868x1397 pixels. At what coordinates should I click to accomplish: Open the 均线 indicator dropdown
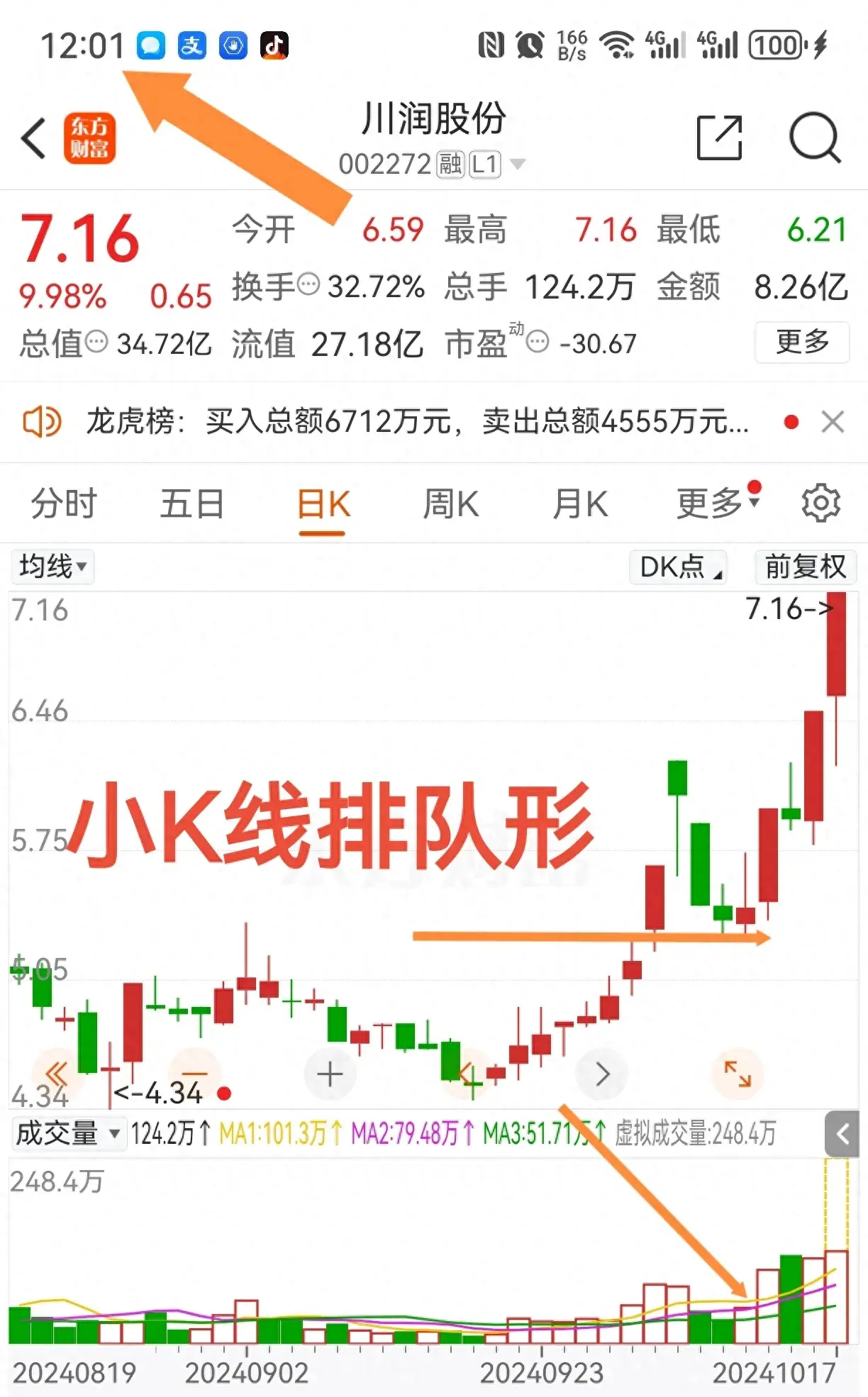(x=52, y=567)
